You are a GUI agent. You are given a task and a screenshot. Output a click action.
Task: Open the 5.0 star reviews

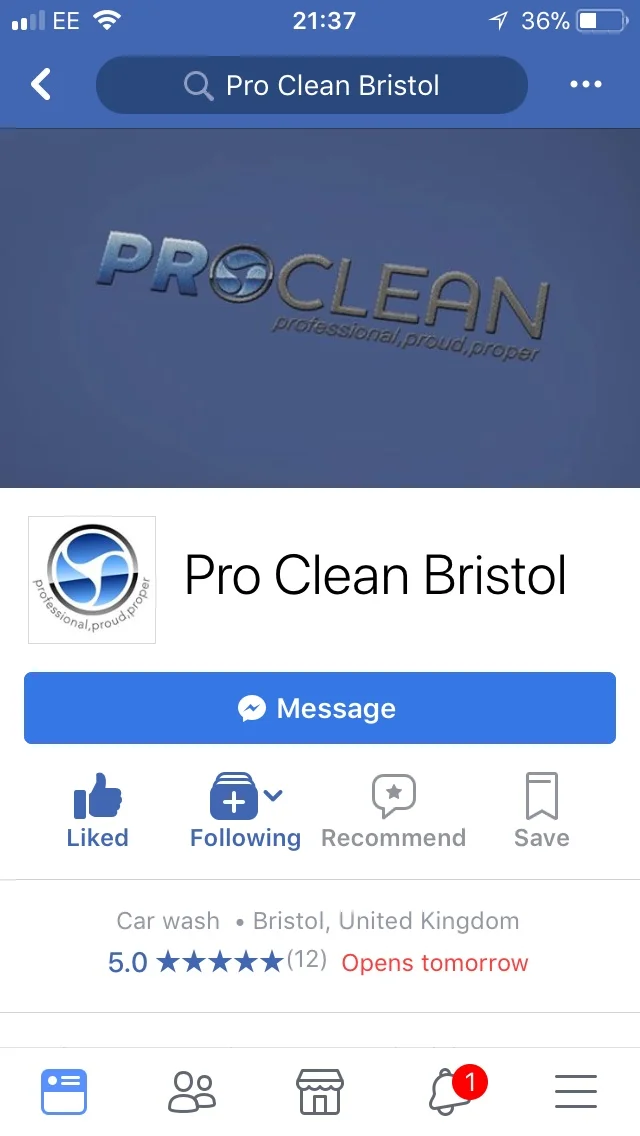click(x=217, y=962)
